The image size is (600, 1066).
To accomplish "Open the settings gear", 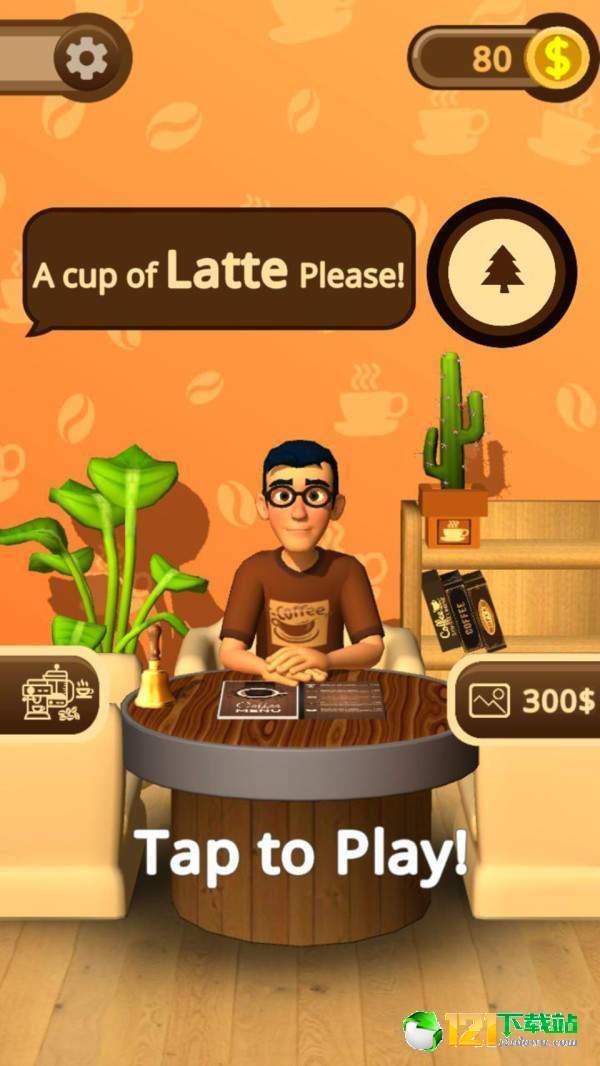I will point(87,59).
